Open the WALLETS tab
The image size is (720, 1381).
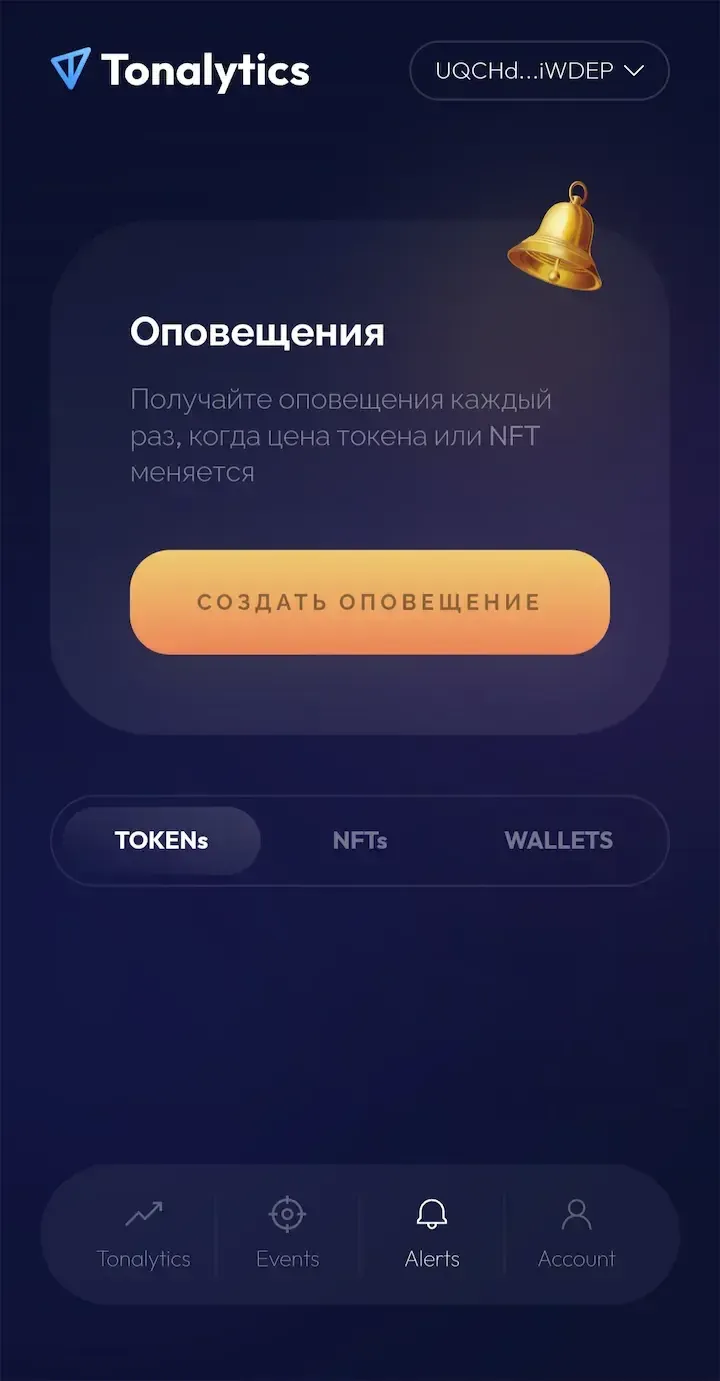click(558, 841)
